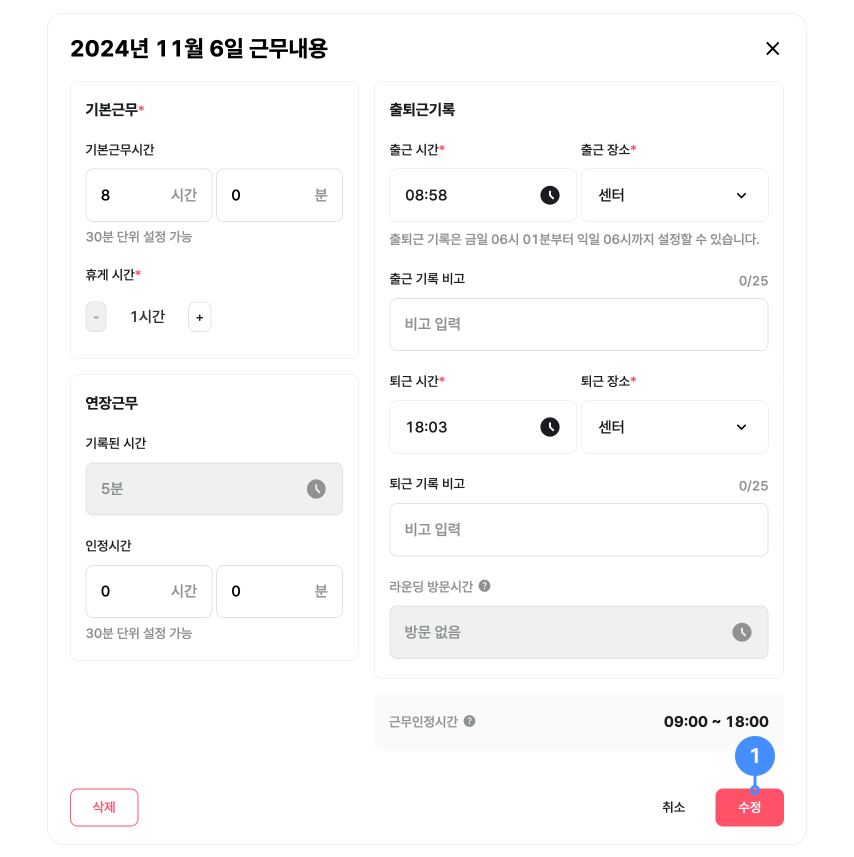Image resolution: width=854 pixels, height=857 pixels.
Task: Edit the 인정시간 minutes field
Action: tap(265, 591)
